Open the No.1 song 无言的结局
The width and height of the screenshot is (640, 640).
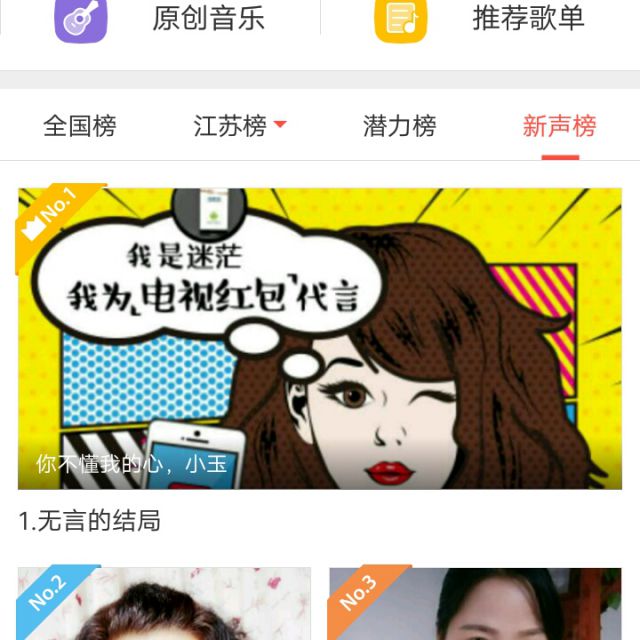320,338
